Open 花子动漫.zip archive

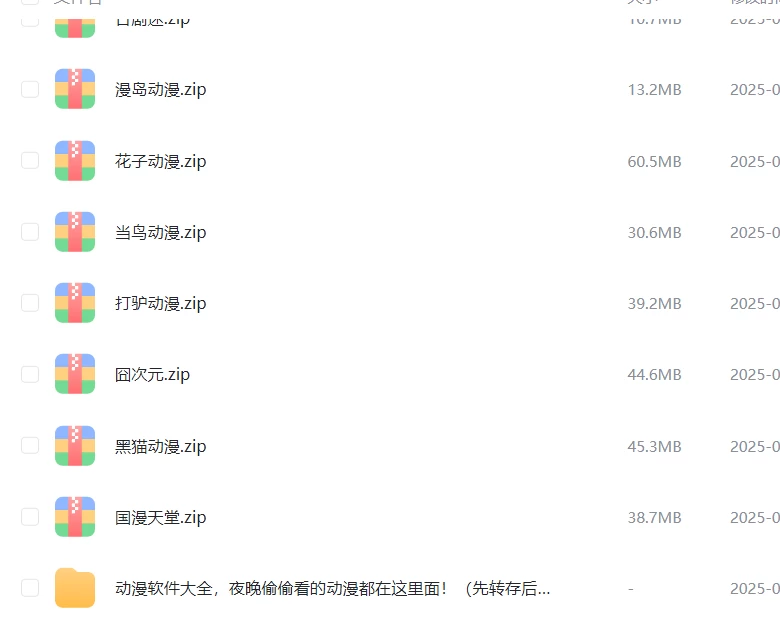(x=160, y=161)
